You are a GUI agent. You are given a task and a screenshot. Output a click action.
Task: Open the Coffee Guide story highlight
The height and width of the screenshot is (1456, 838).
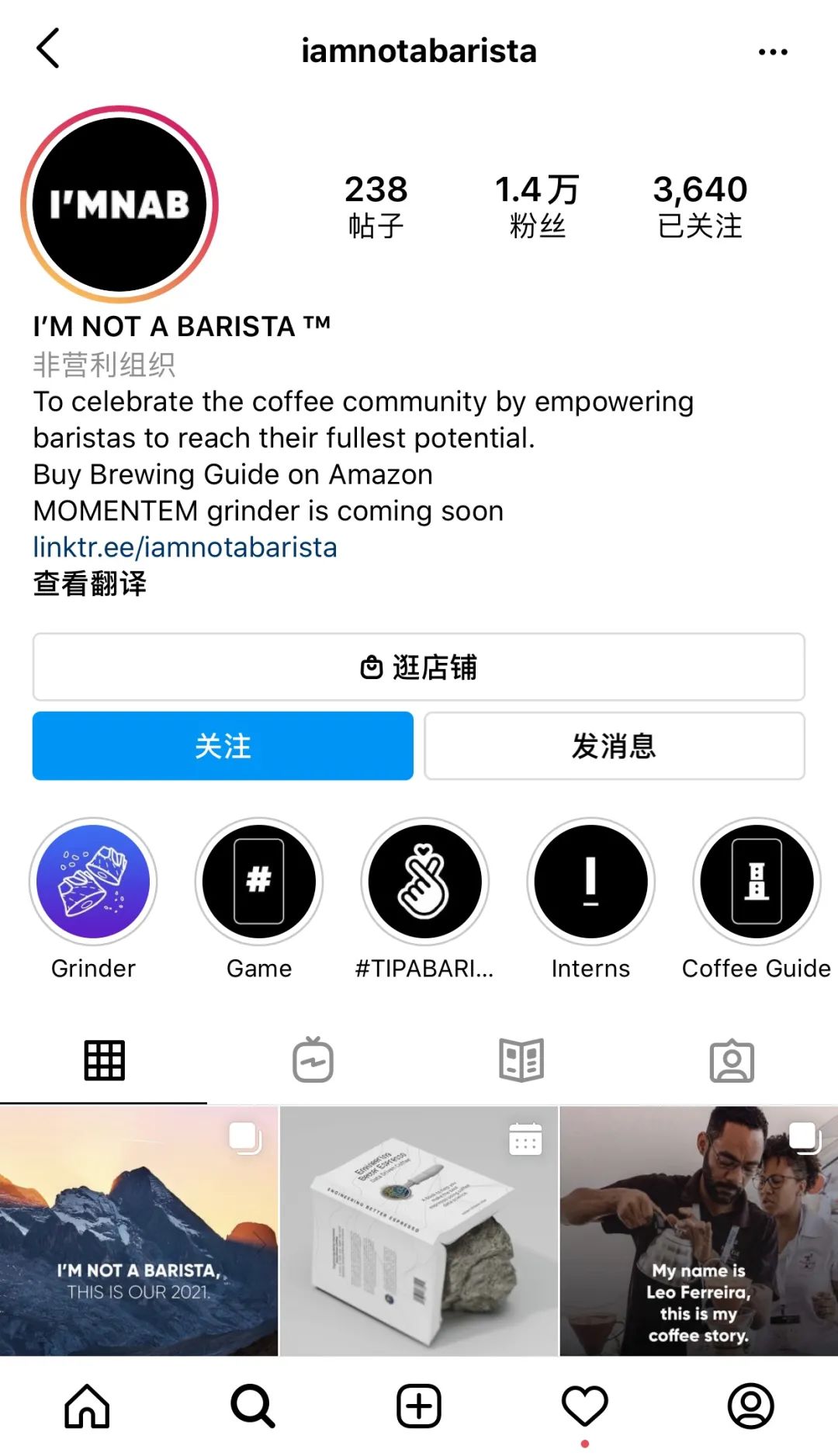click(757, 882)
